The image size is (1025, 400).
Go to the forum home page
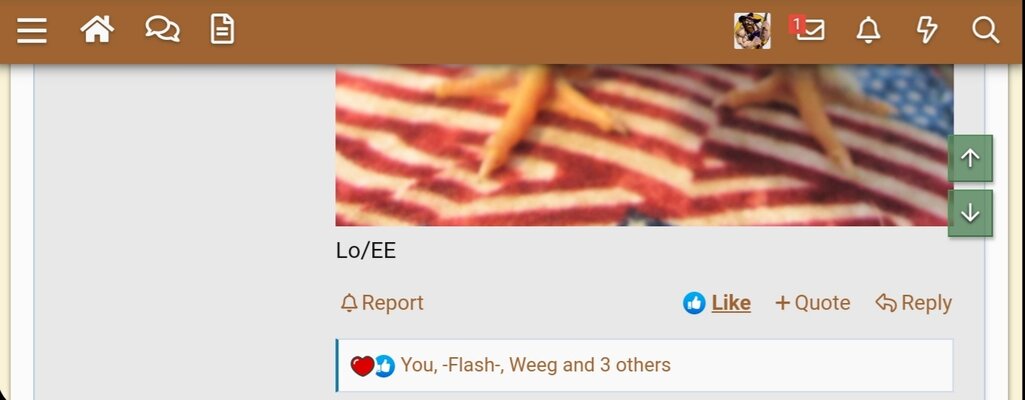[97, 31]
